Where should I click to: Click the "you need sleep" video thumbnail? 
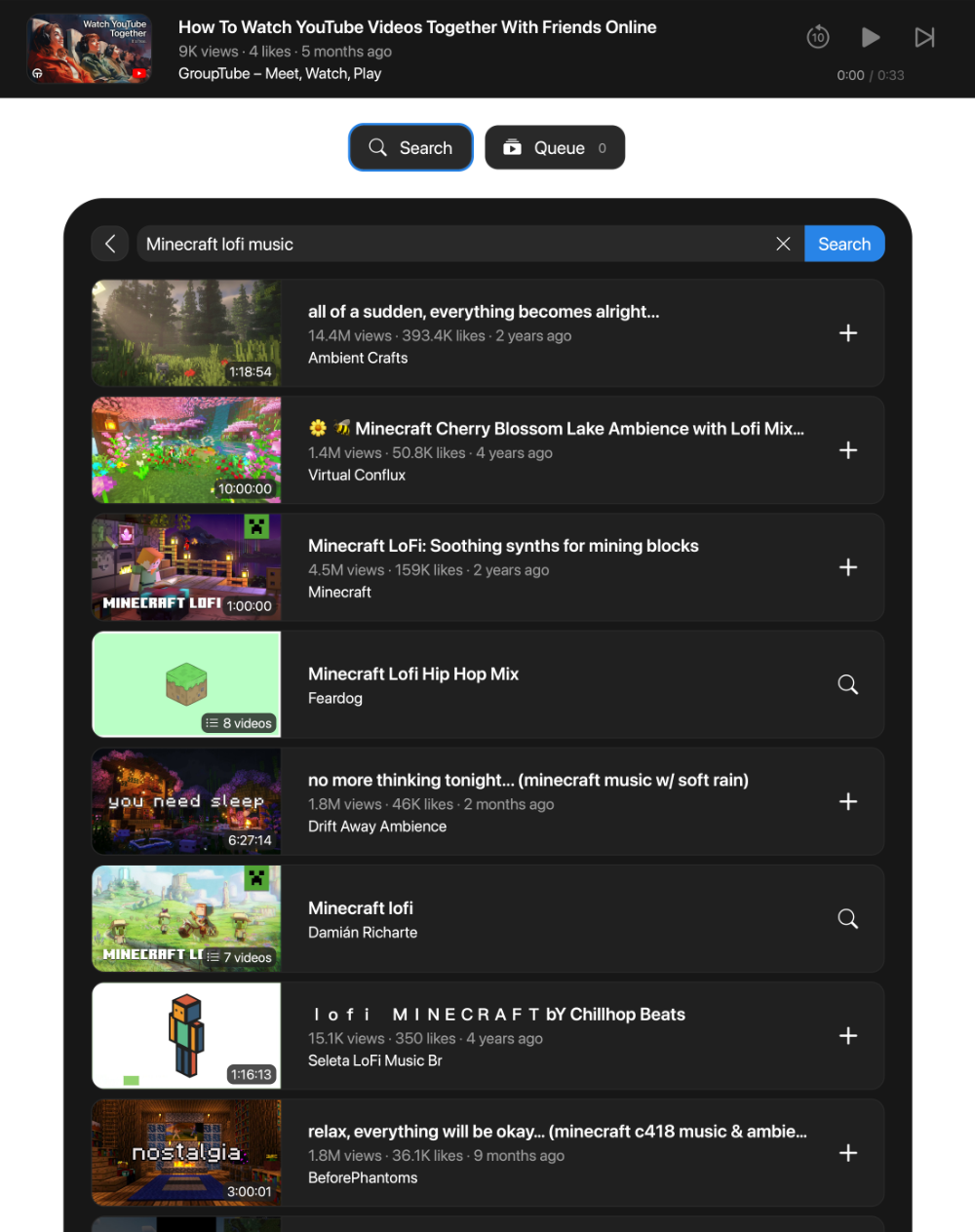point(185,801)
